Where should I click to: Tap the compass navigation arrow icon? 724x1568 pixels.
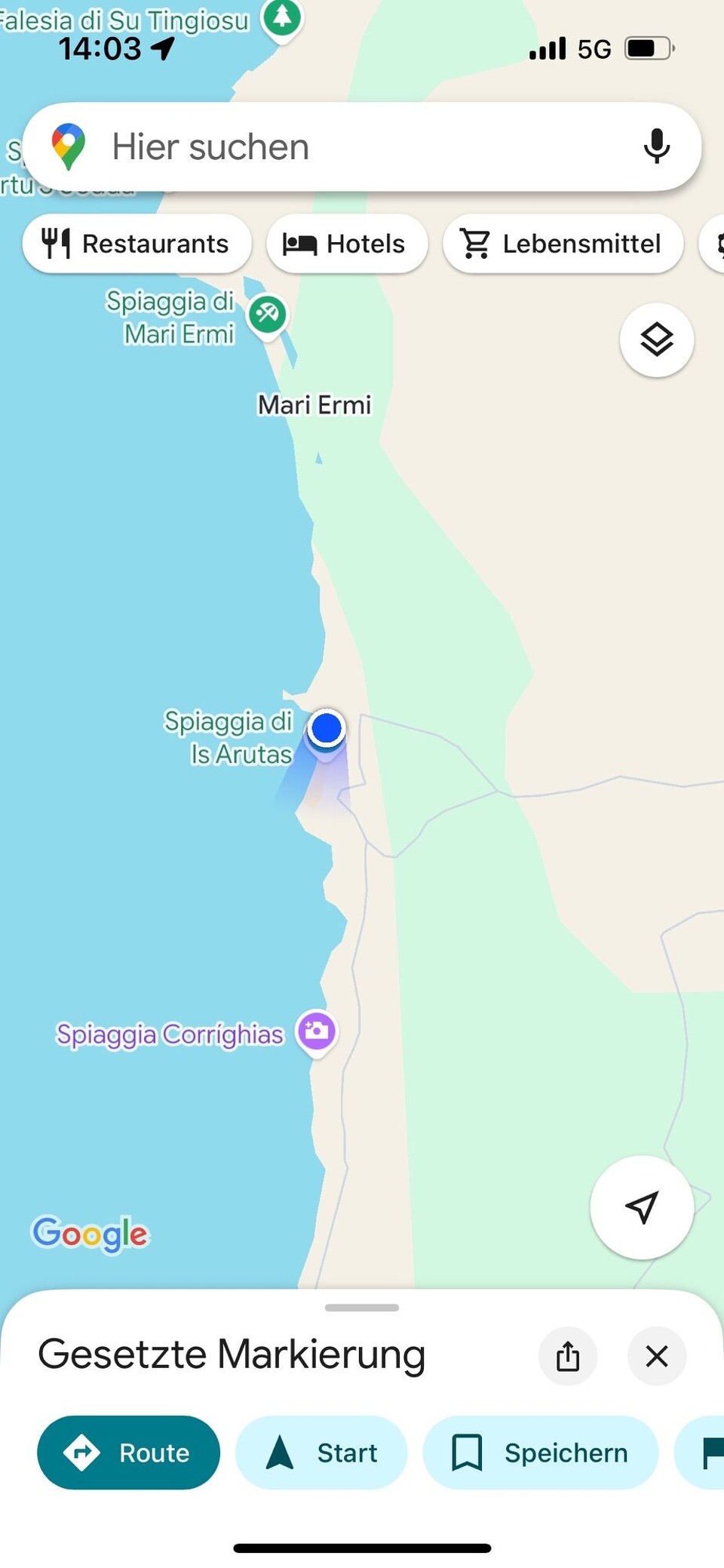641,1208
